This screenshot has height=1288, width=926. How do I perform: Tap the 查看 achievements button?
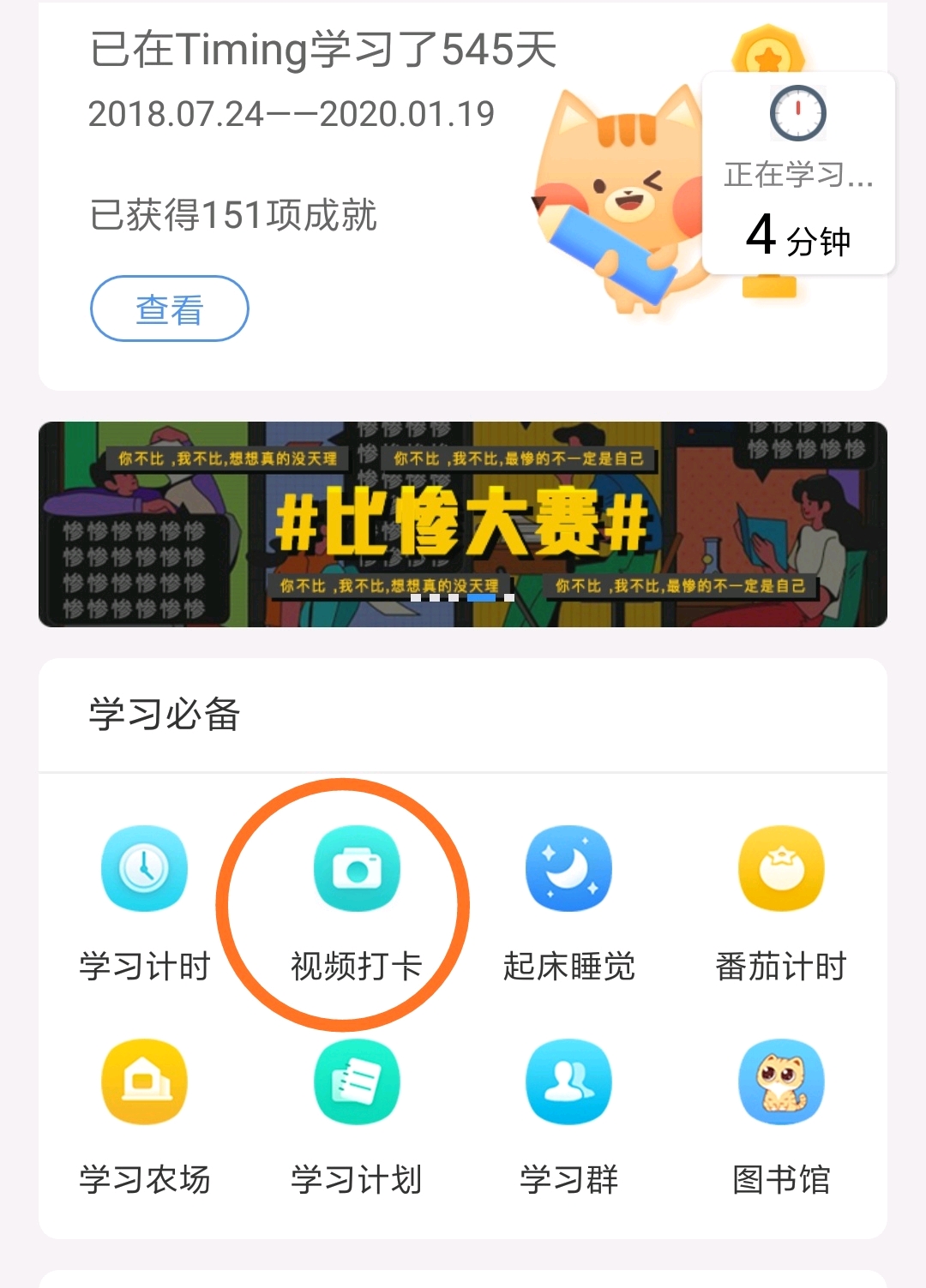pyautogui.click(x=170, y=309)
